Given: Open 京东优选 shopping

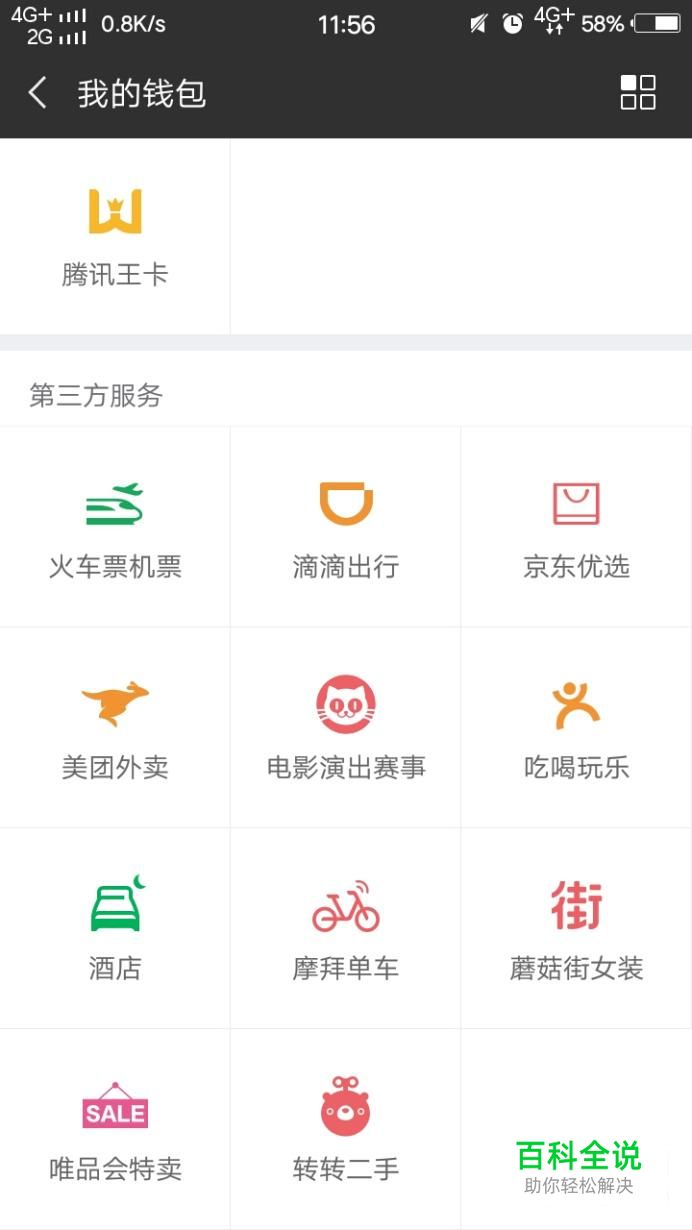Looking at the screenshot, I should point(576,527).
